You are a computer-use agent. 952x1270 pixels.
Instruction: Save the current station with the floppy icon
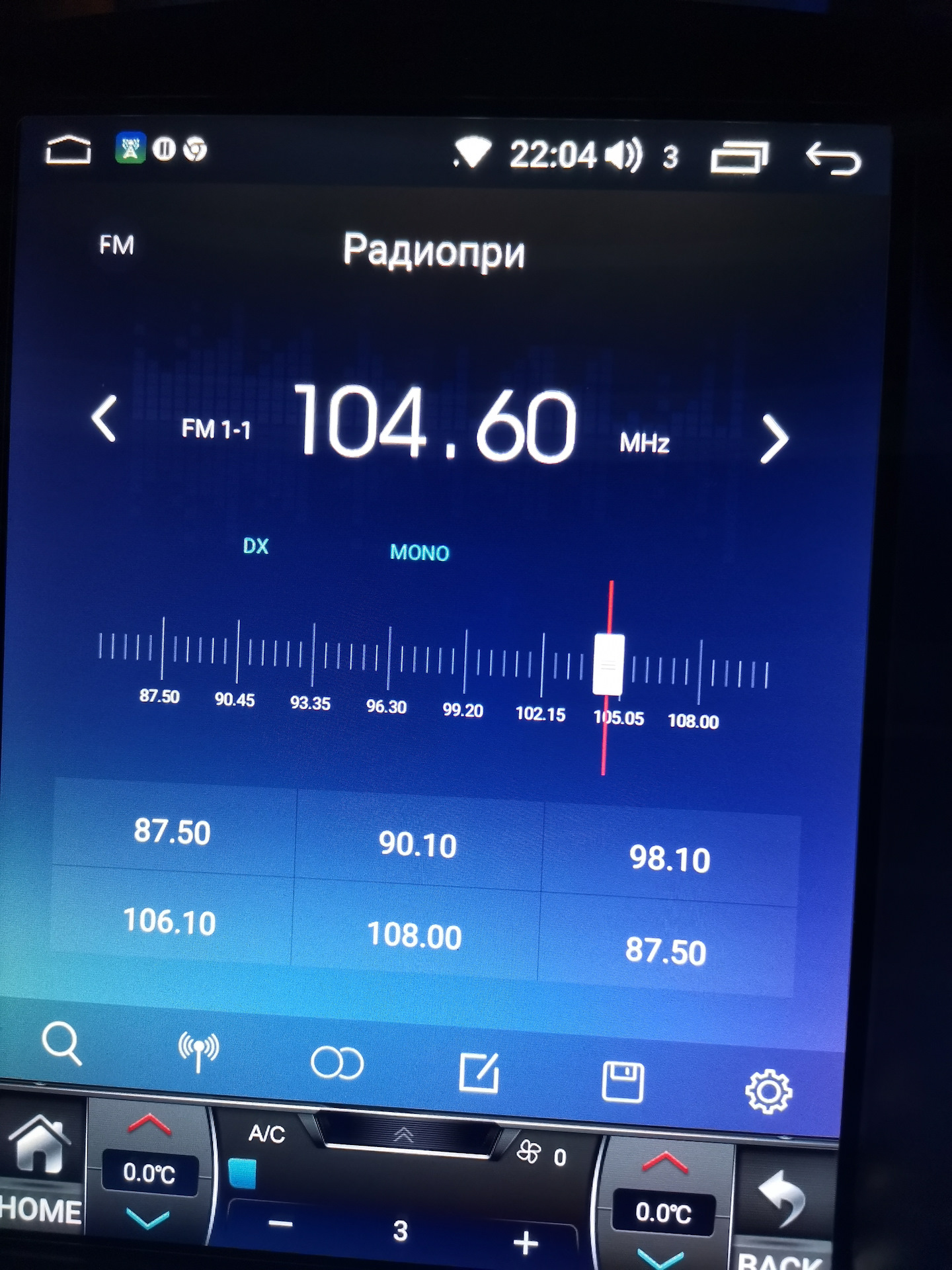623,1081
